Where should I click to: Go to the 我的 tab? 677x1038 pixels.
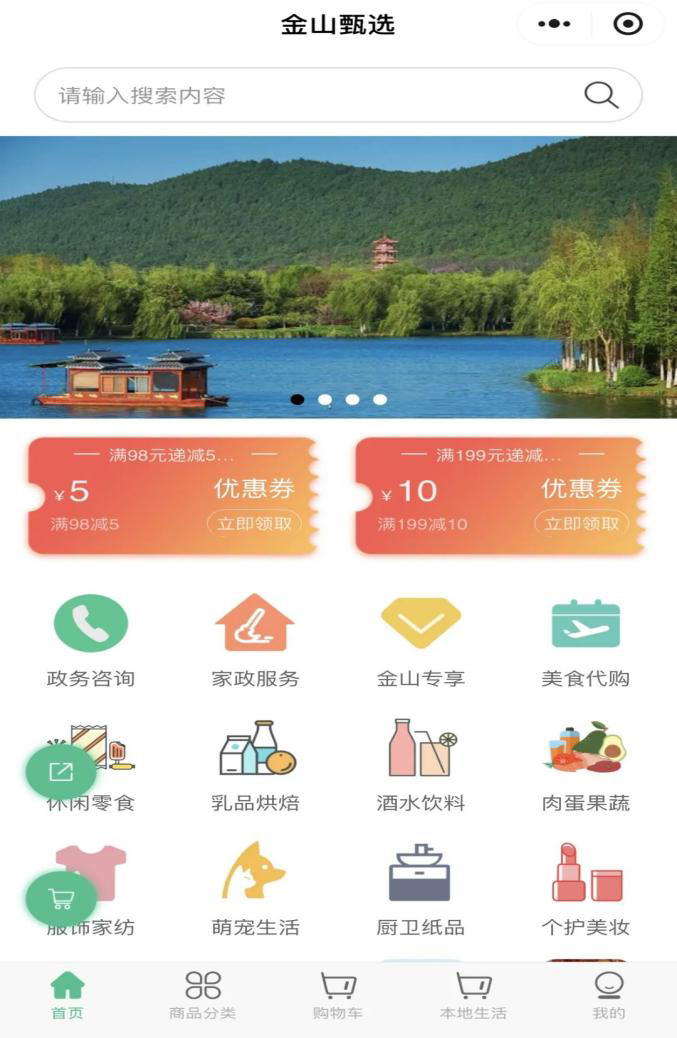tap(609, 996)
